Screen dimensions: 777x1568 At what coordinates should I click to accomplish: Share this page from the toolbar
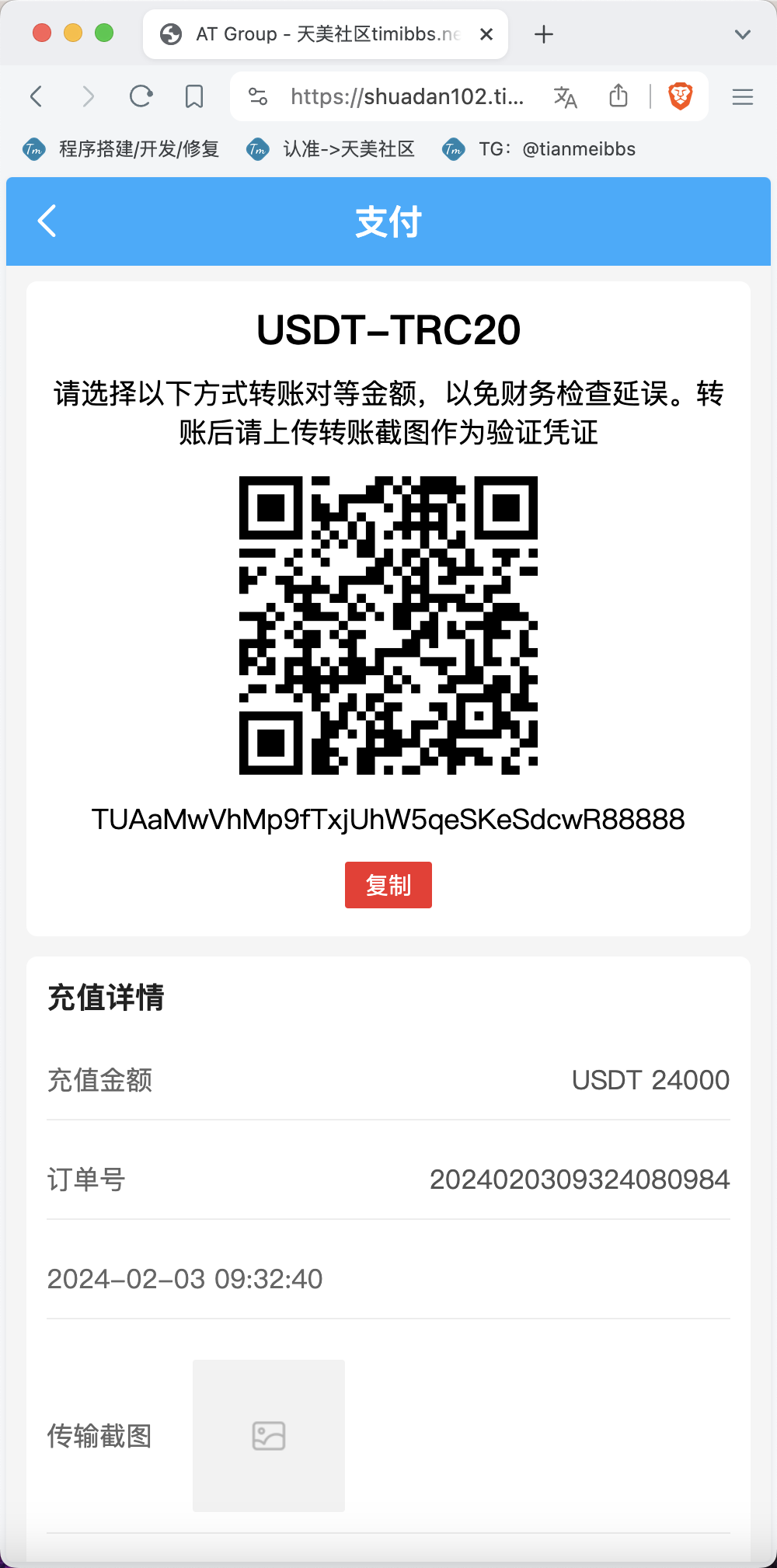tap(618, 96)
